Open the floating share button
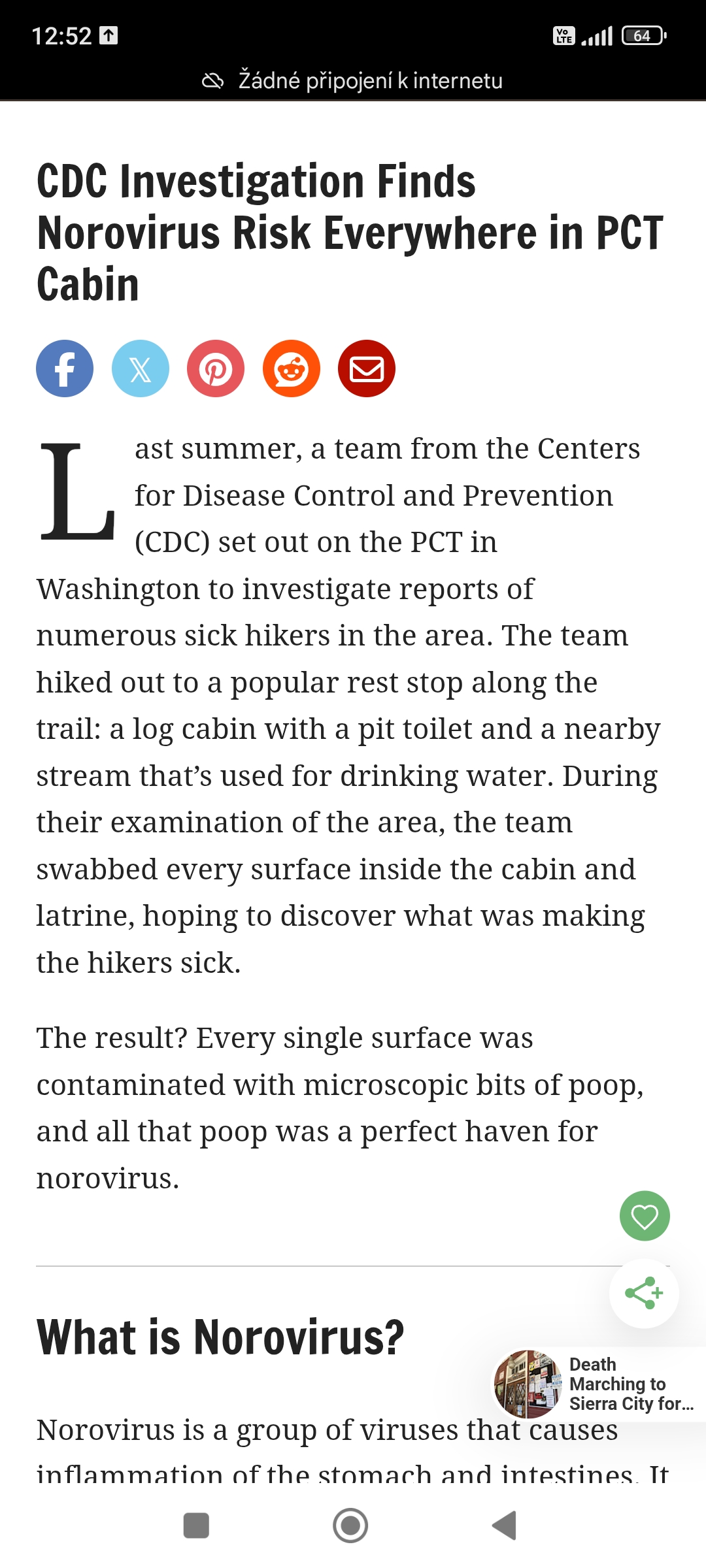 [645, 1293]
